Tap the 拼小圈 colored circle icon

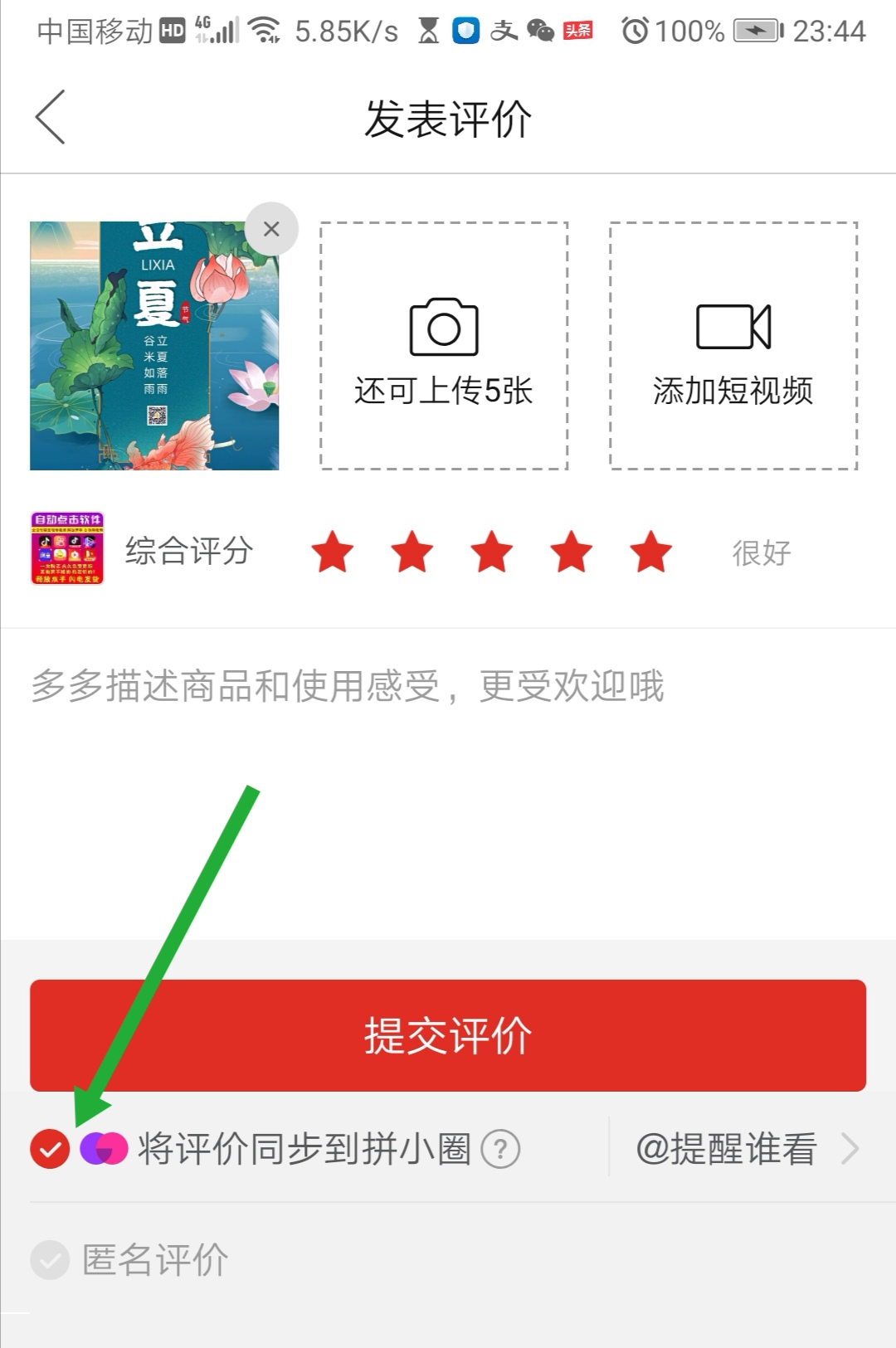pyautogui.click(x=101, y=1149)
